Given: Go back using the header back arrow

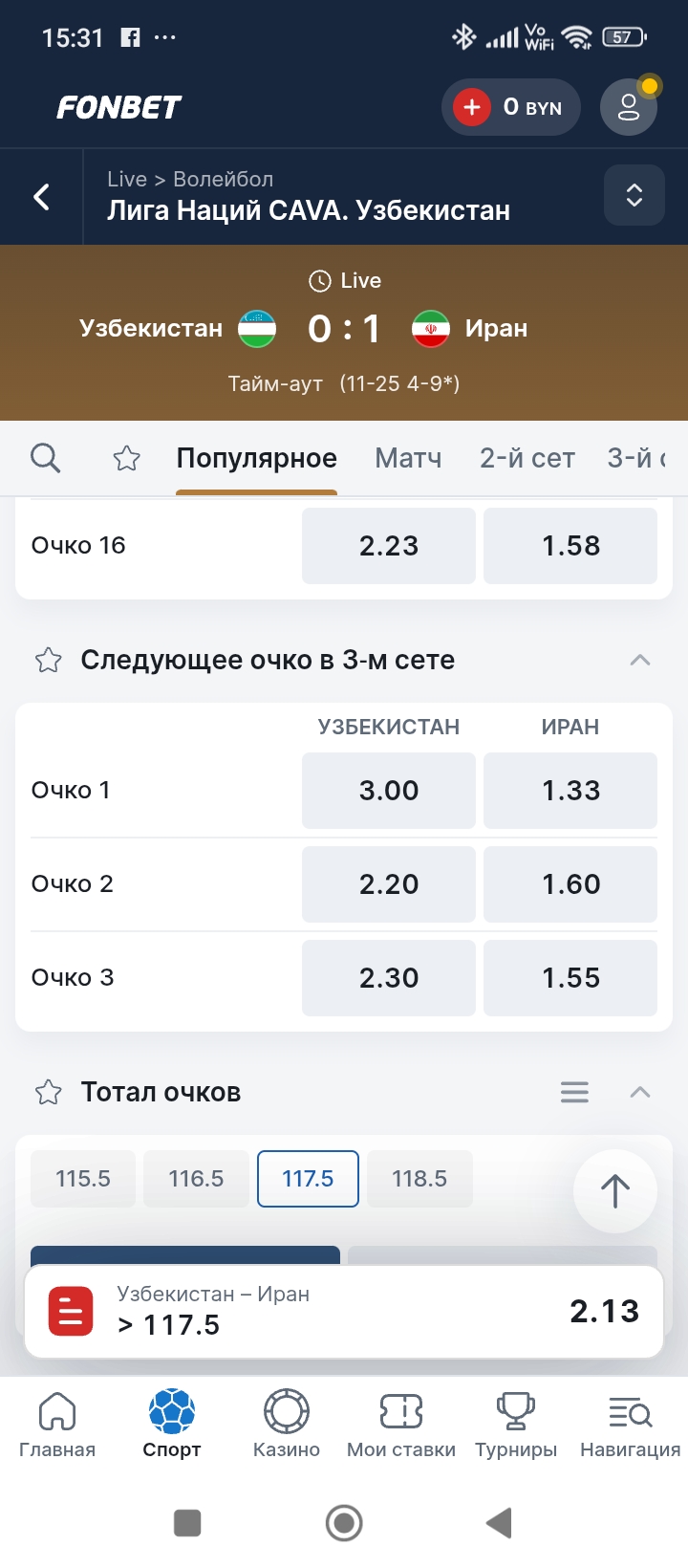Looking at the screenshot, I should (x=40, y=196).
